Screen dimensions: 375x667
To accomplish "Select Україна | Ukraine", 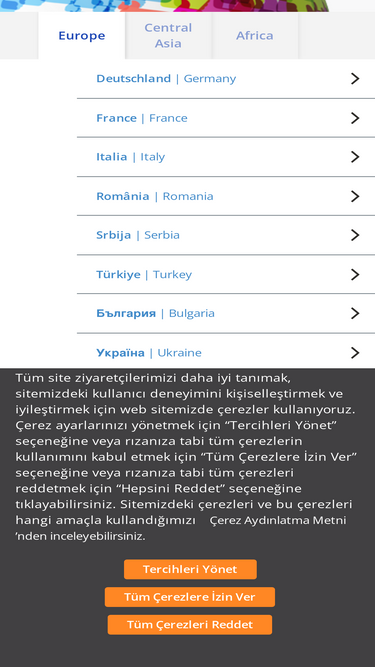I will coord(226,351).
